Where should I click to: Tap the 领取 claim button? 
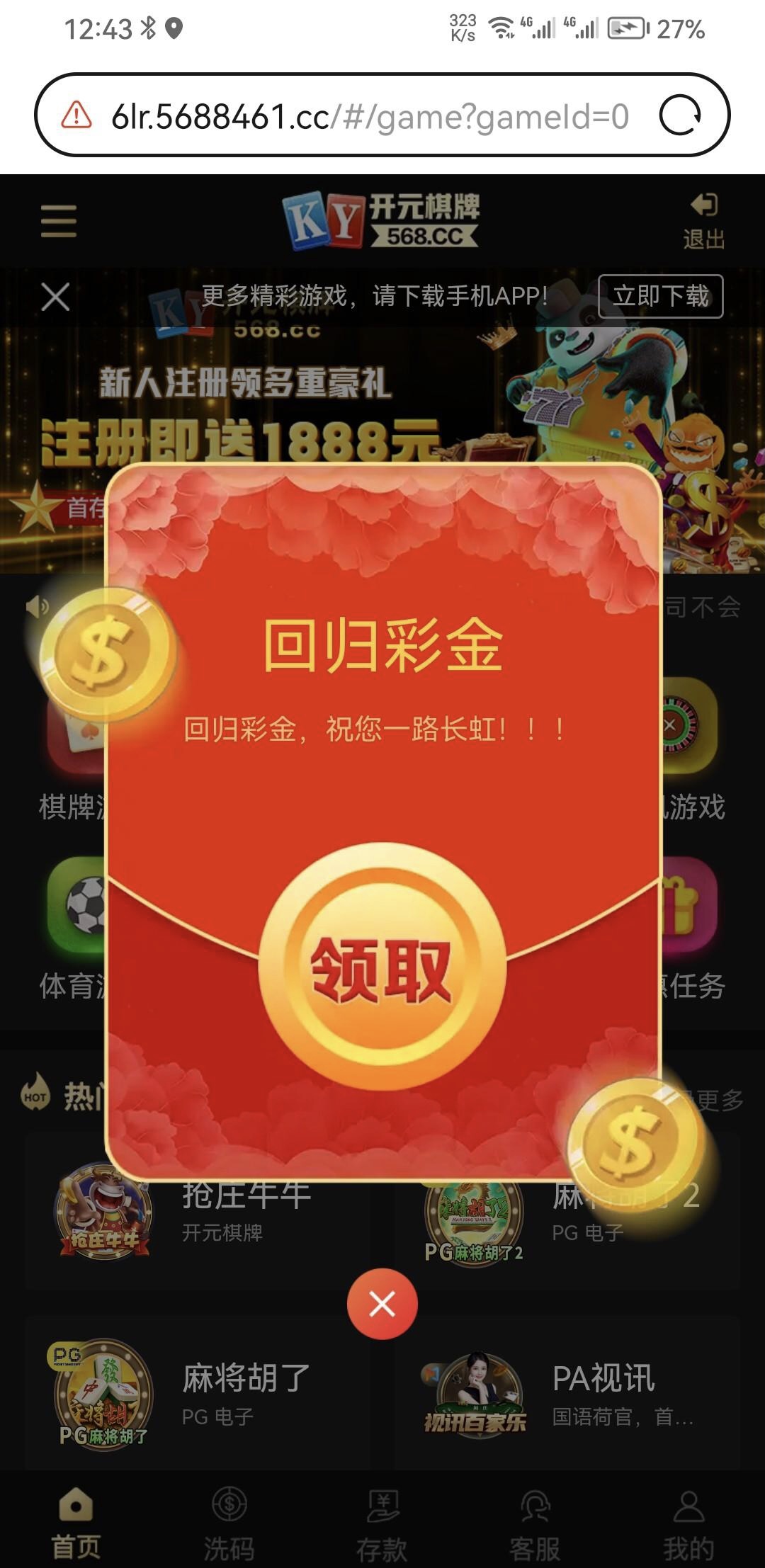click(382, 967)
